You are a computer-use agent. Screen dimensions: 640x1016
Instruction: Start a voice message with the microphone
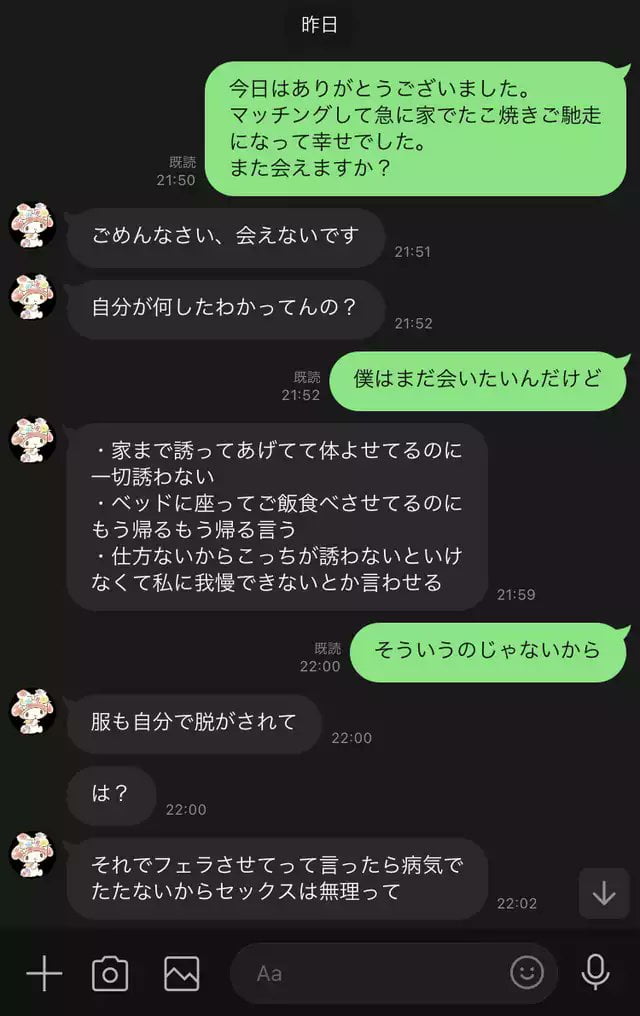(x=595, y=972)
